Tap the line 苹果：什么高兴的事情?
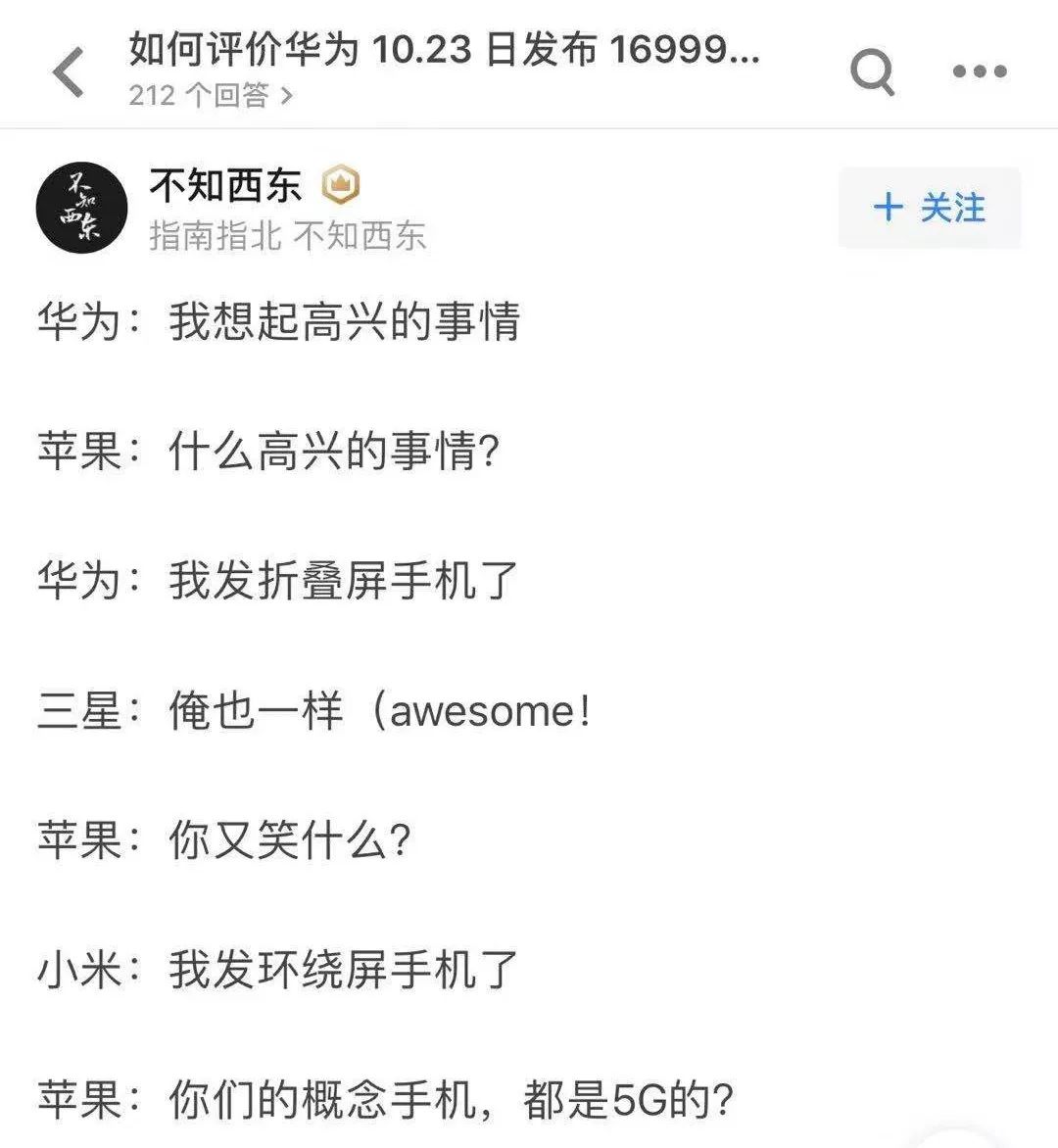 point(274,450)
